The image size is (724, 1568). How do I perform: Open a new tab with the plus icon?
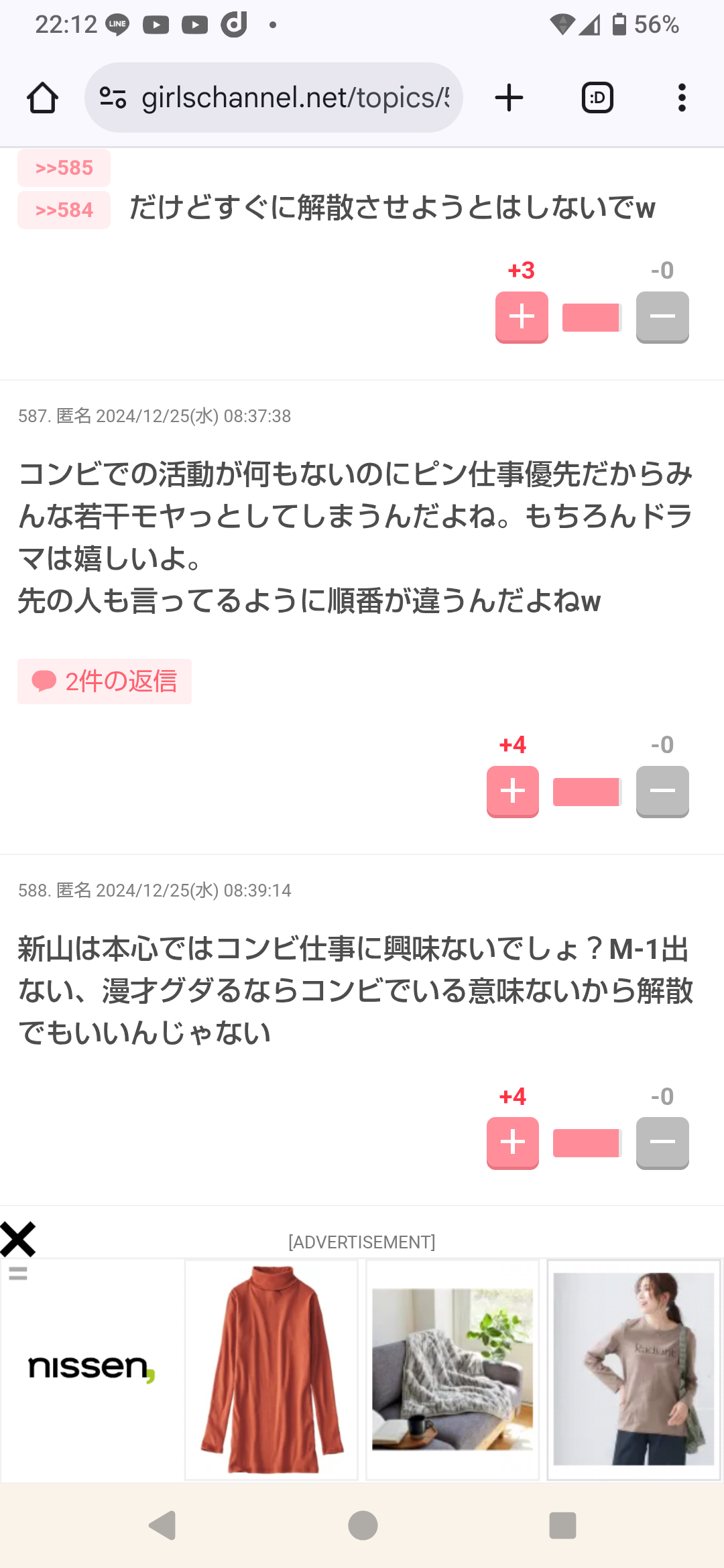click(x=508, y=96)
